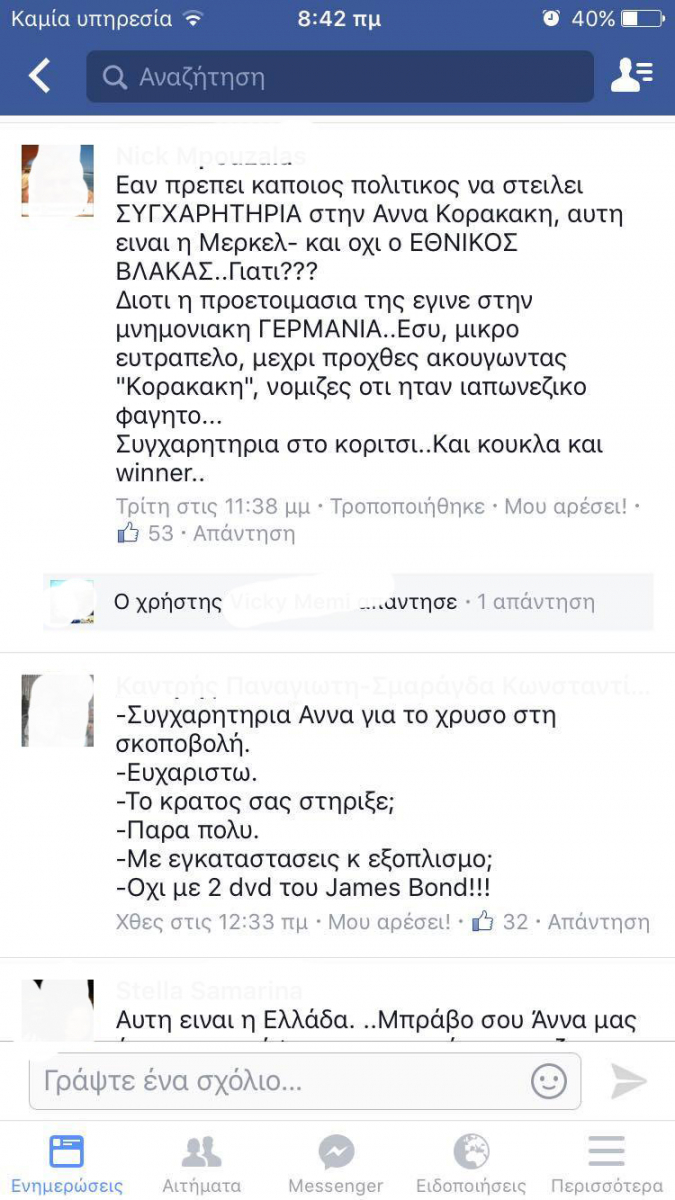Switch to the Αιτήματα tab
The image size is (675, 1200).
coord(201,1163)
